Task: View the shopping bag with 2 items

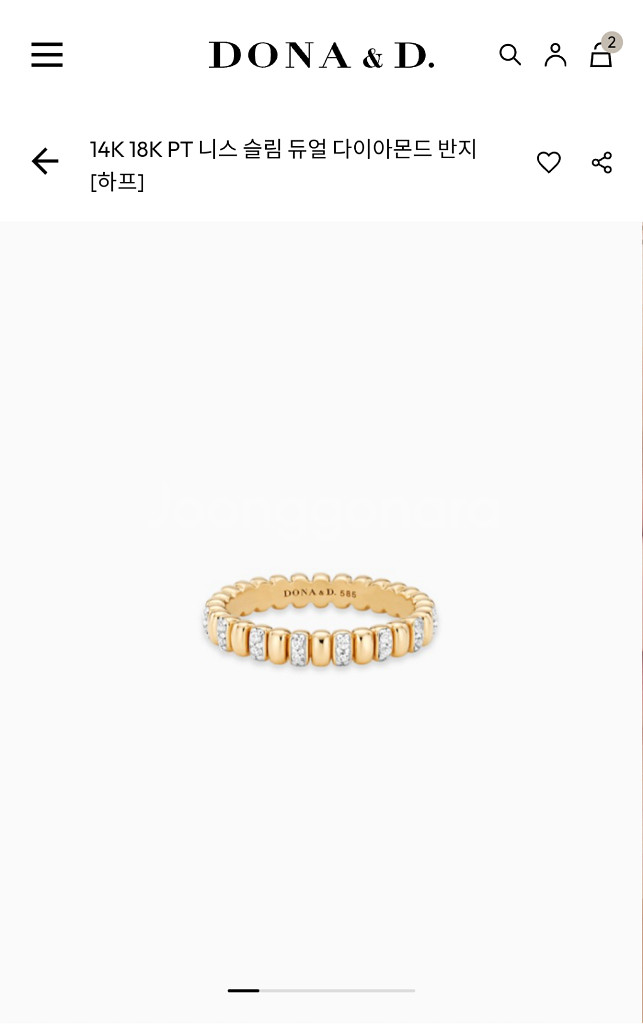Action: pyautogui.click(x=601, y=55)
